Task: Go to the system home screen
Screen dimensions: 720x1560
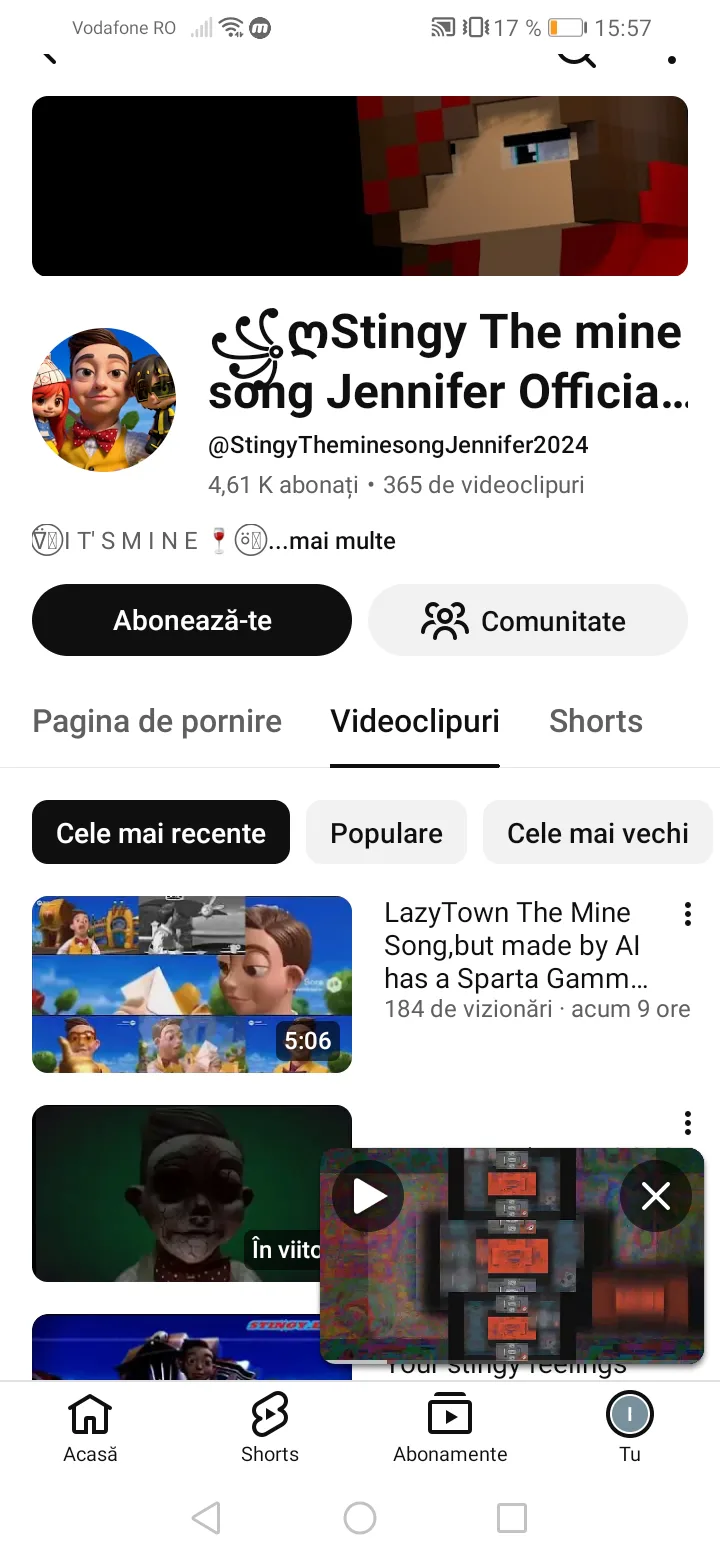Action: tap(360, 1518)
